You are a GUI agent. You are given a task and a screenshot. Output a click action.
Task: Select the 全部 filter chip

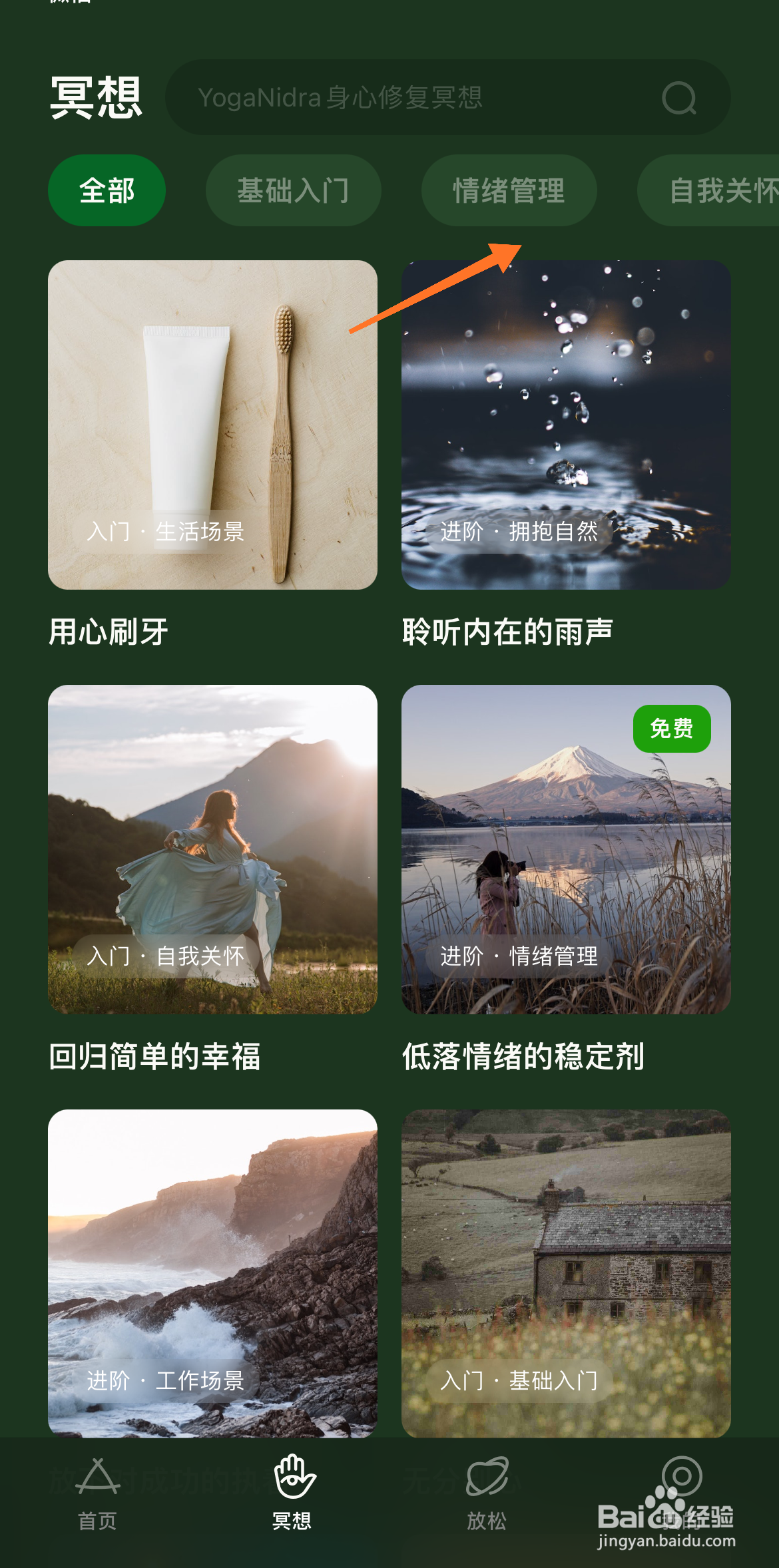point(106,190)
